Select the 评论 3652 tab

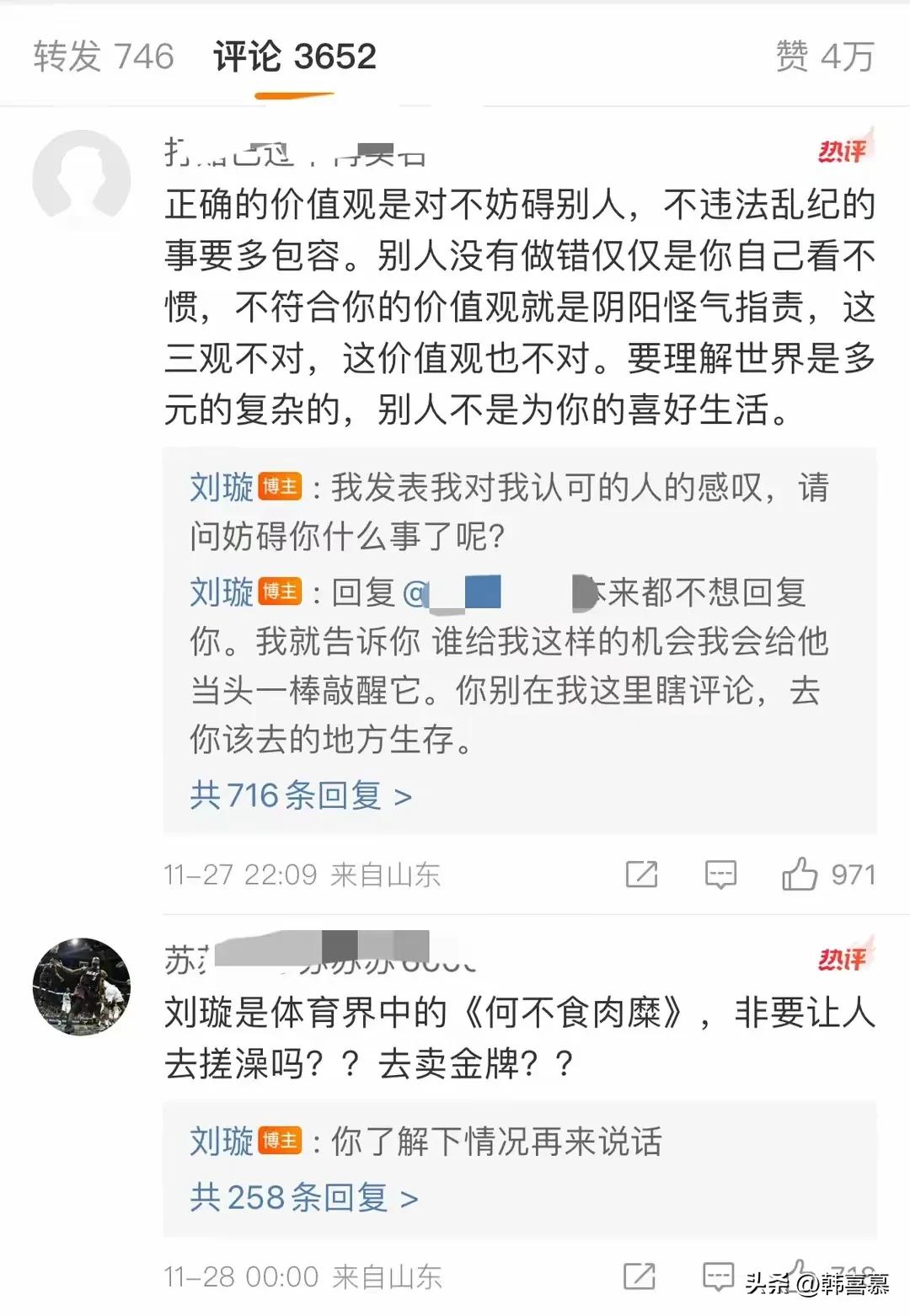(x=294, y=57)
